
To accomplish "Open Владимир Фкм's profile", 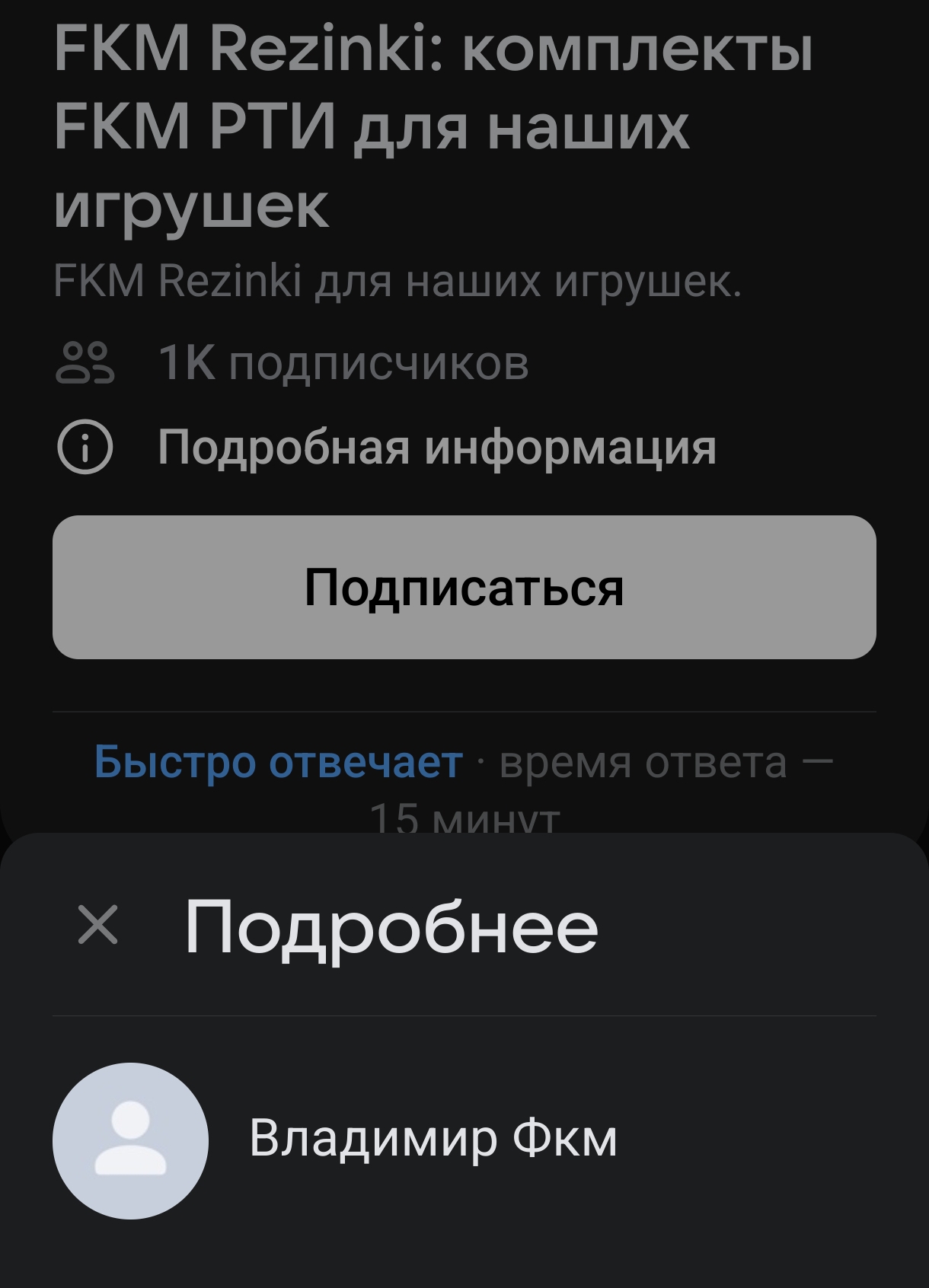I will 433,1140.
